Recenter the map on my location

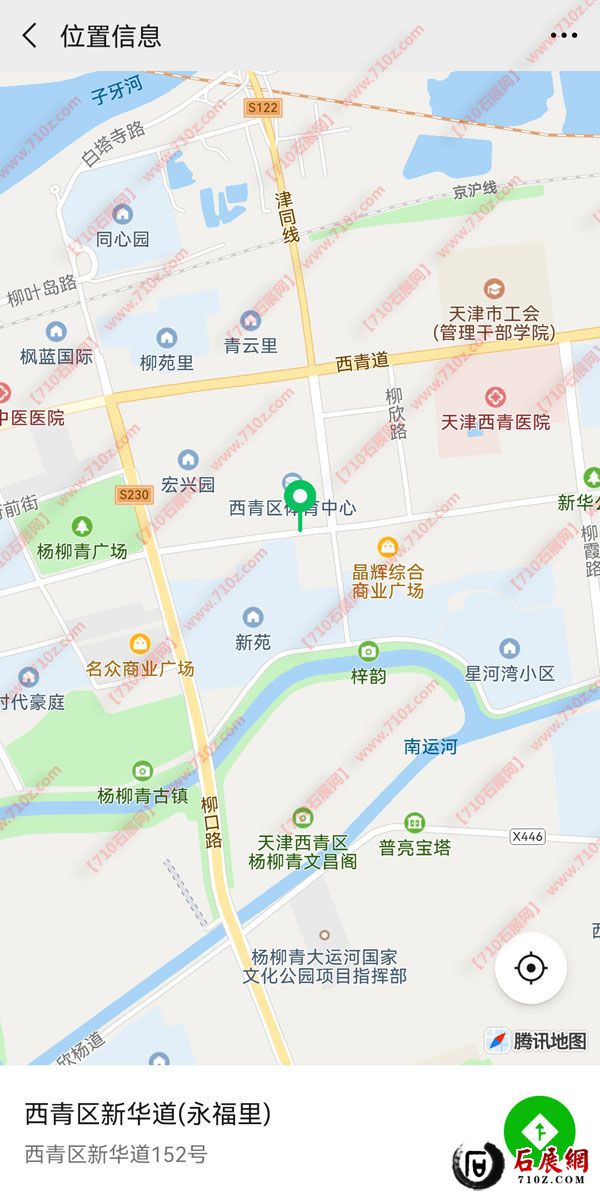coord(531,967)
